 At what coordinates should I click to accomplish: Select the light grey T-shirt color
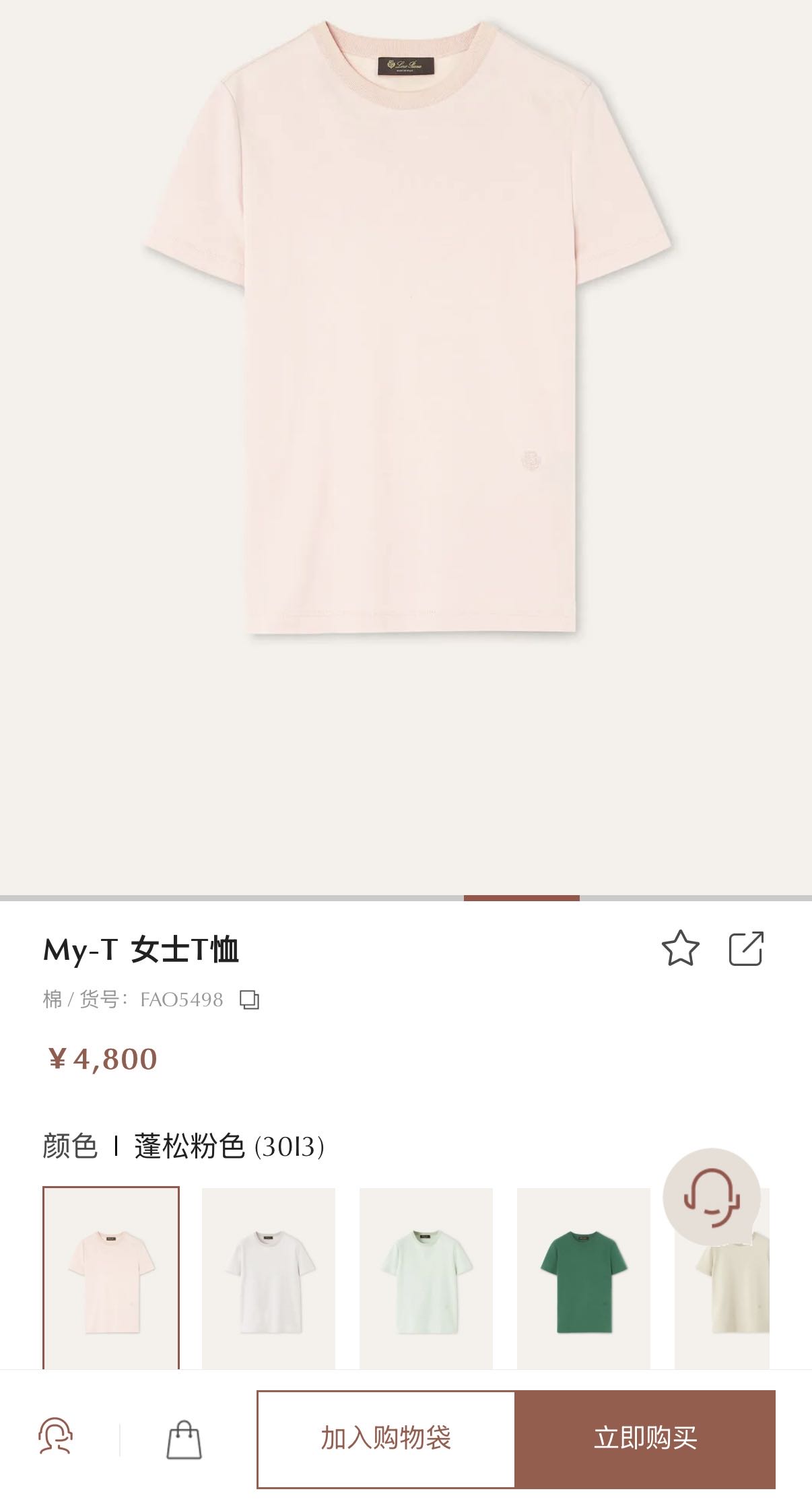(x=269, y=1278)
